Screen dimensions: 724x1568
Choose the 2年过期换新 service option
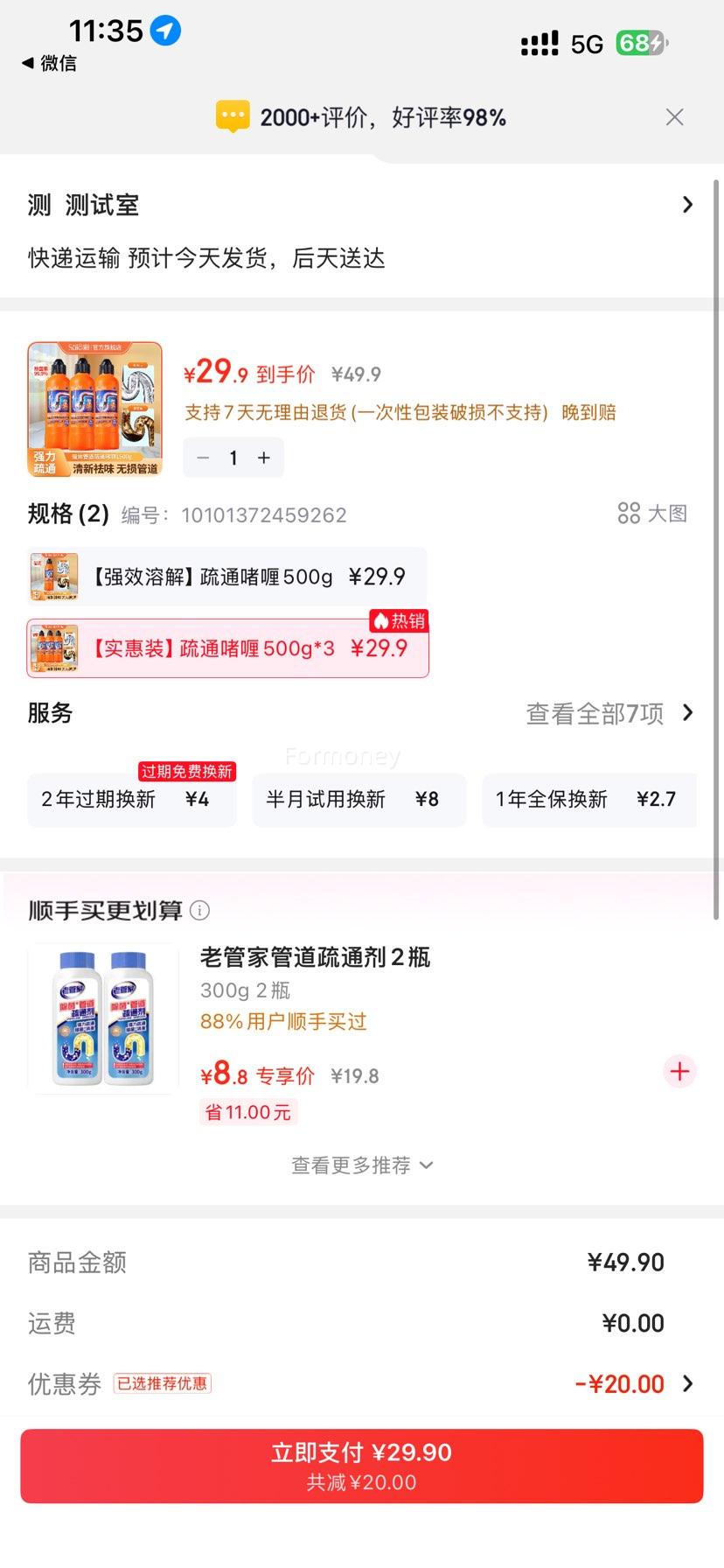tap(131, 800)
